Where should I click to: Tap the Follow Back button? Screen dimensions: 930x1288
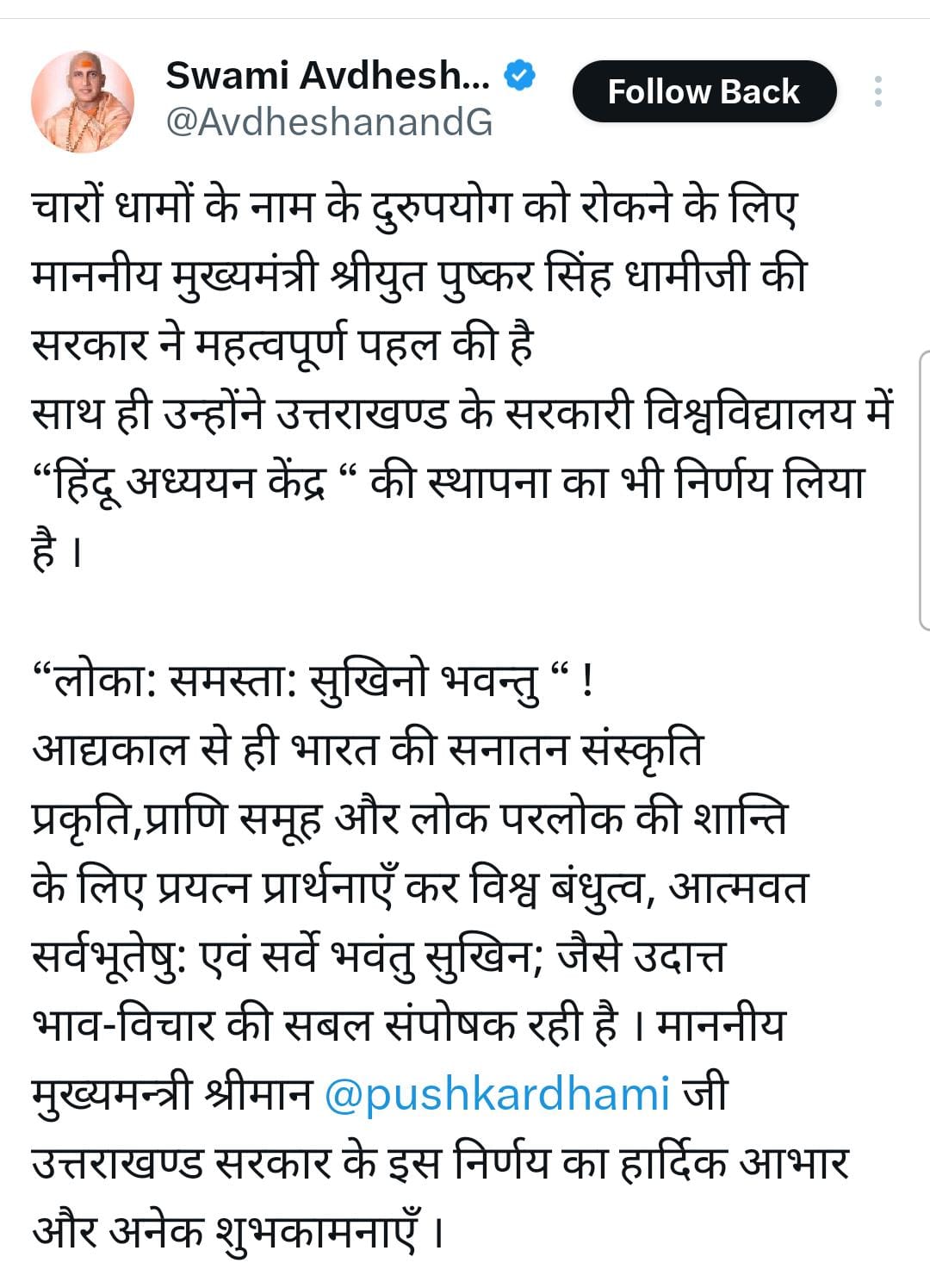[x=704, y=91]
